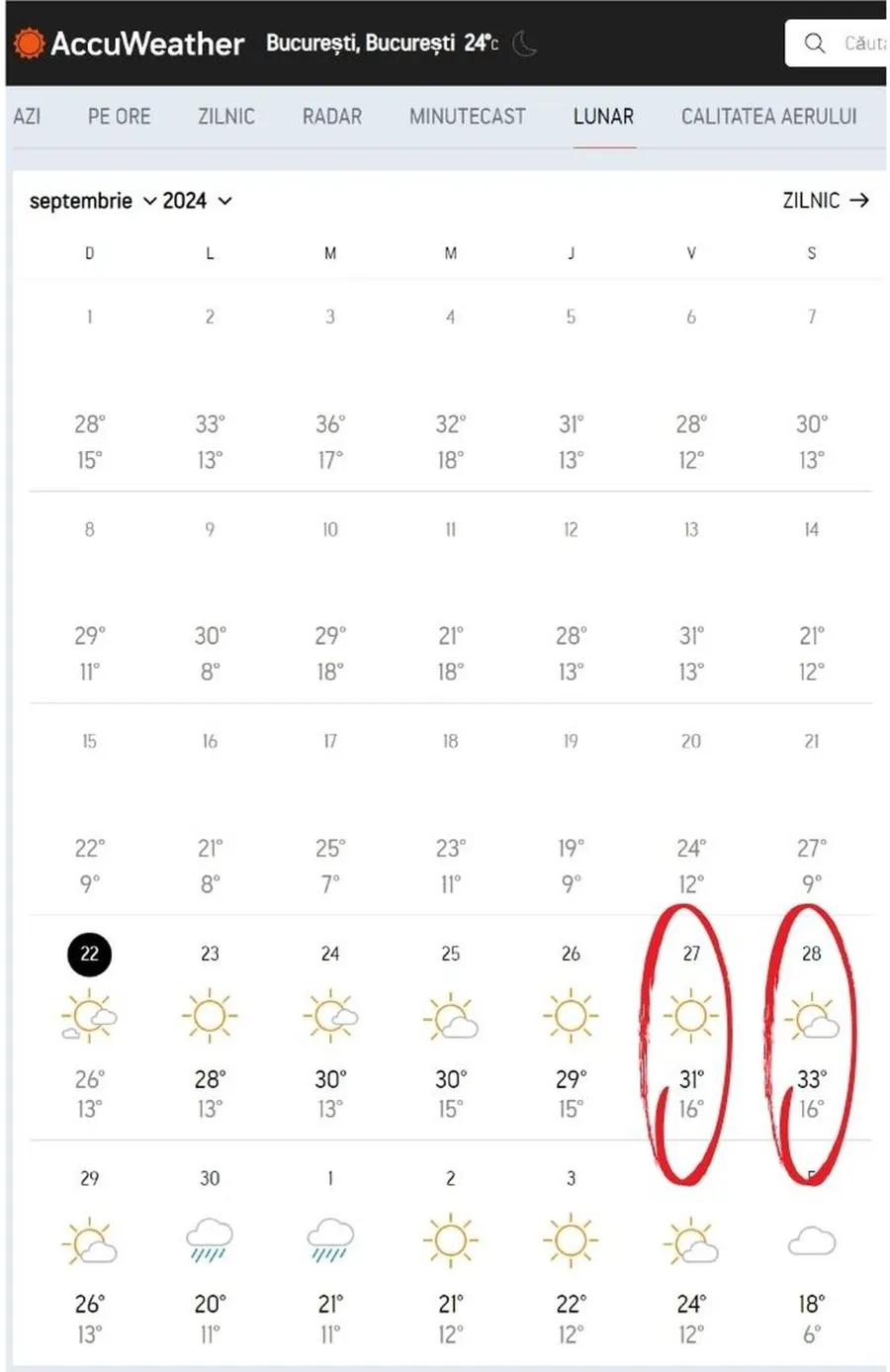Screen dimensions: 890x1372
Task: Switch to the AZI tab
Action: click(27, 117)
